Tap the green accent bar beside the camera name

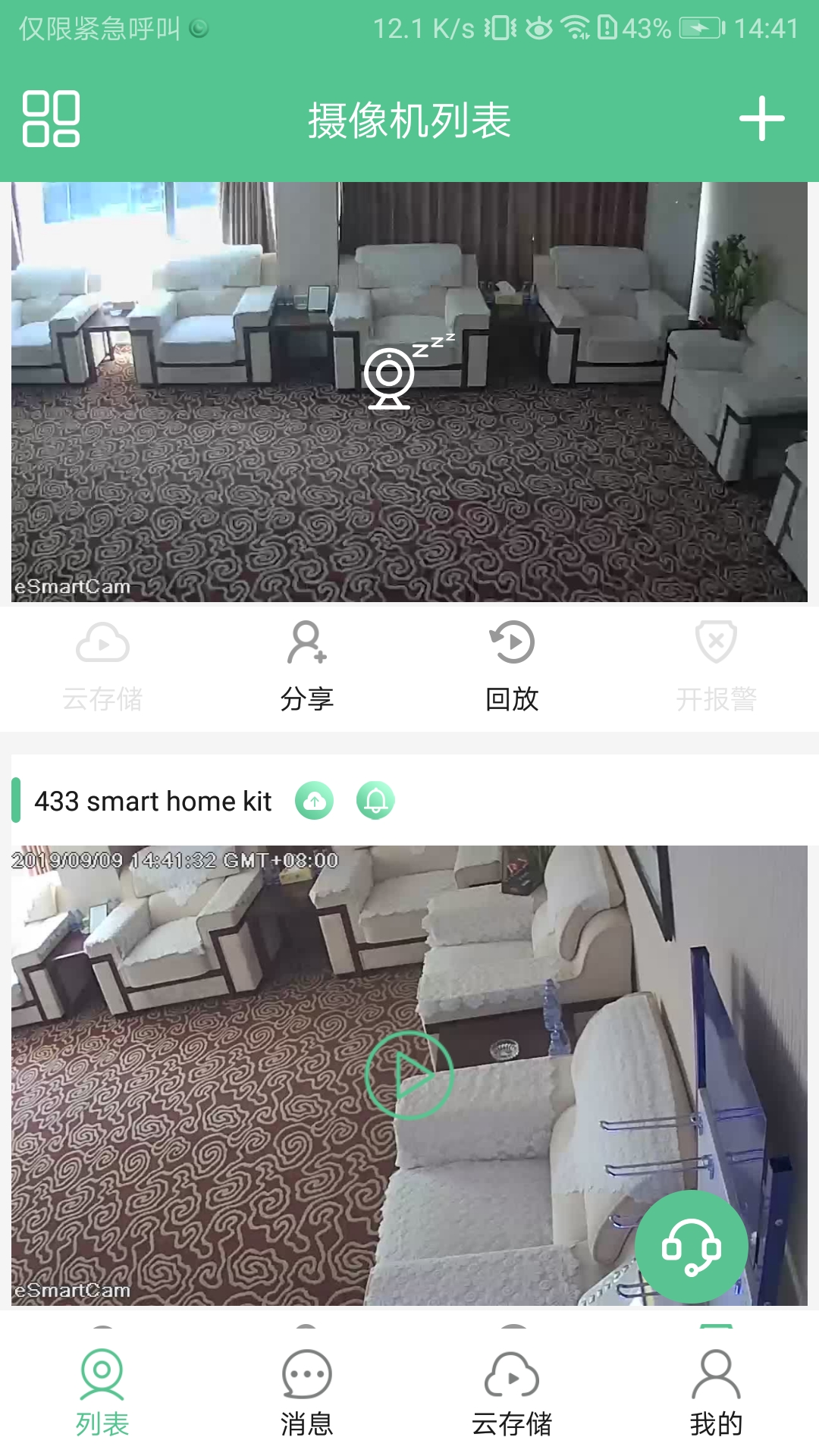coord(16,800)
